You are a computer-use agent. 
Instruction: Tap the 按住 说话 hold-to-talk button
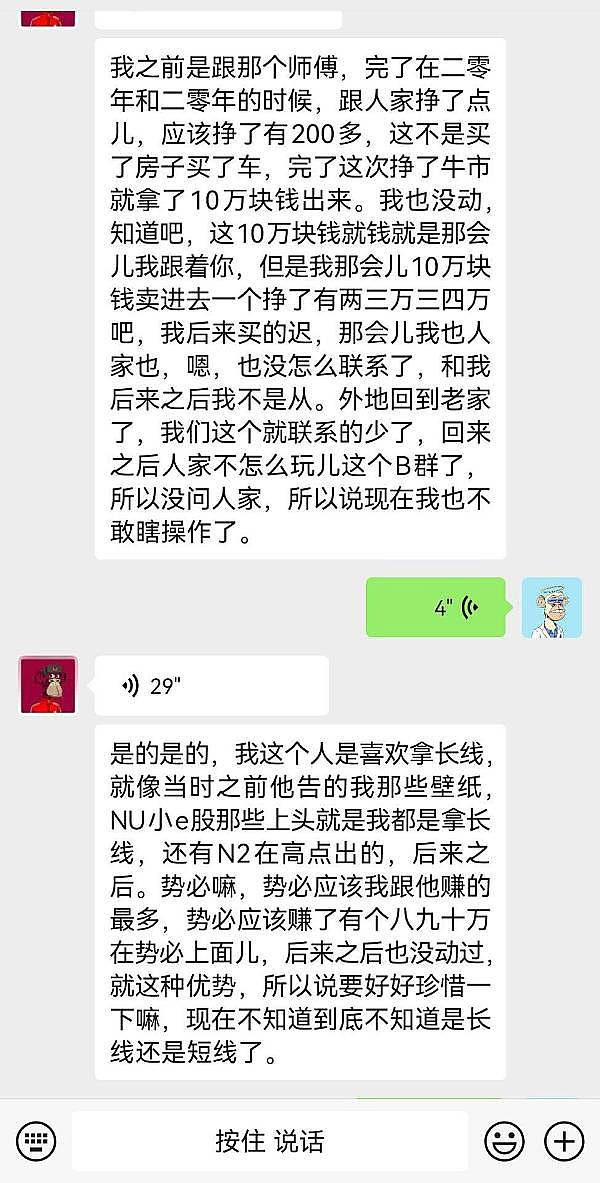tap(269, 1141)
